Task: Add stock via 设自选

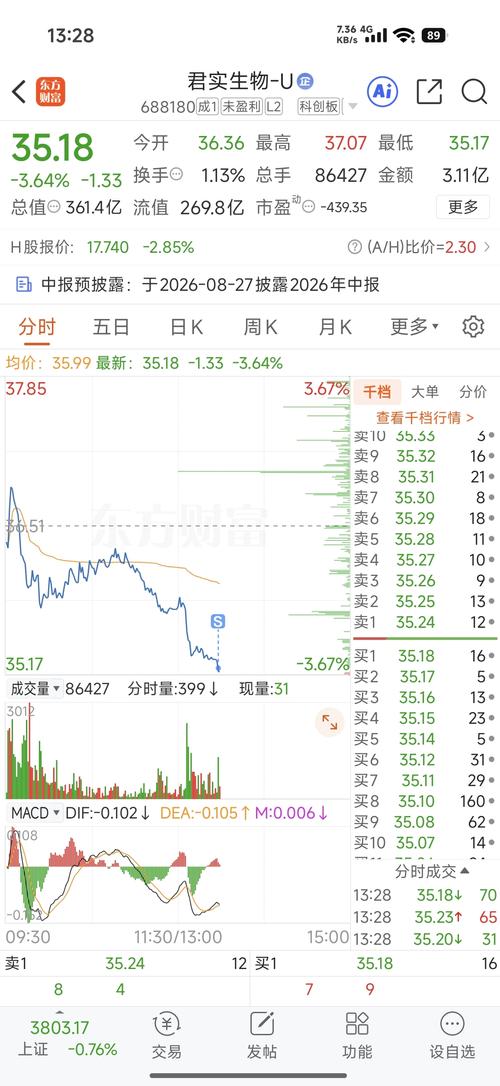Action: (452, 1035)
